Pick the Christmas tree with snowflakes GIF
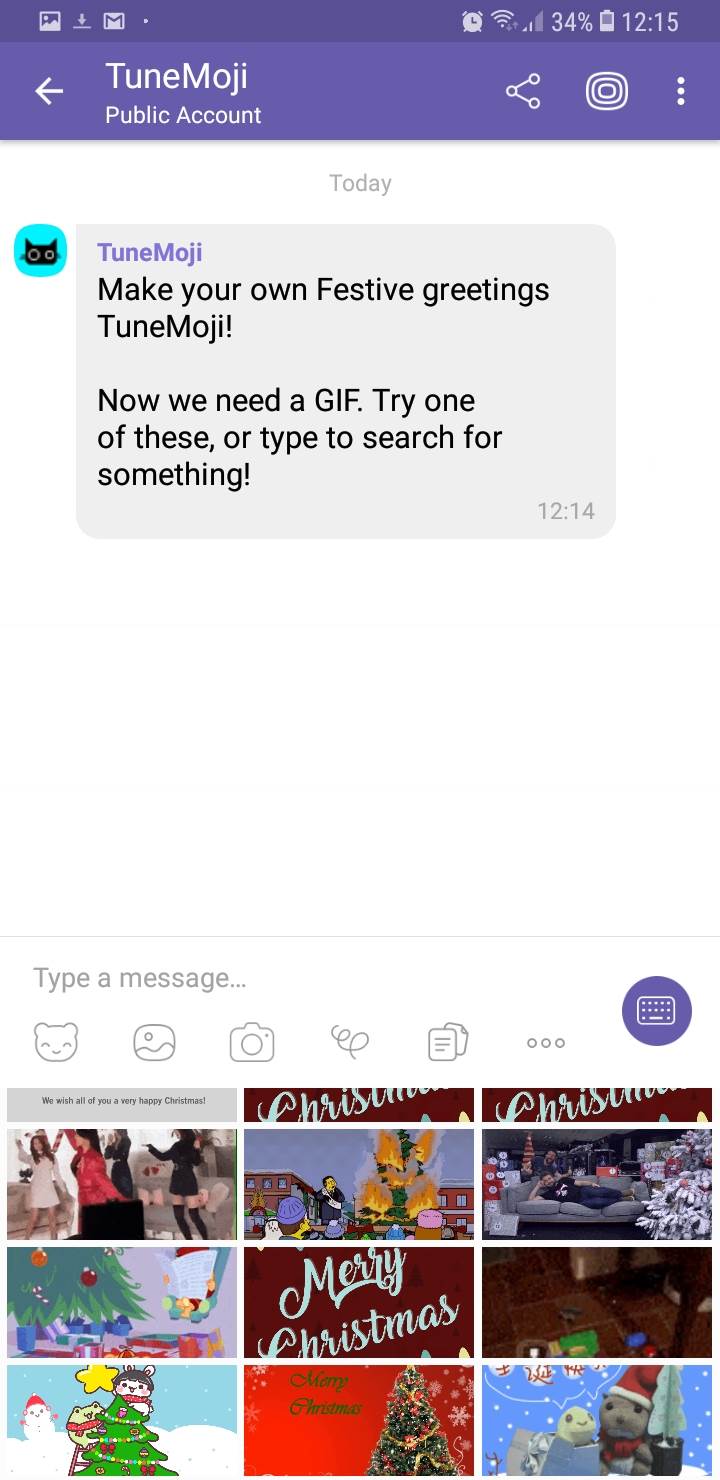Image resolution: width=720 pixels, height=1480 pixels. (359, 1420)
